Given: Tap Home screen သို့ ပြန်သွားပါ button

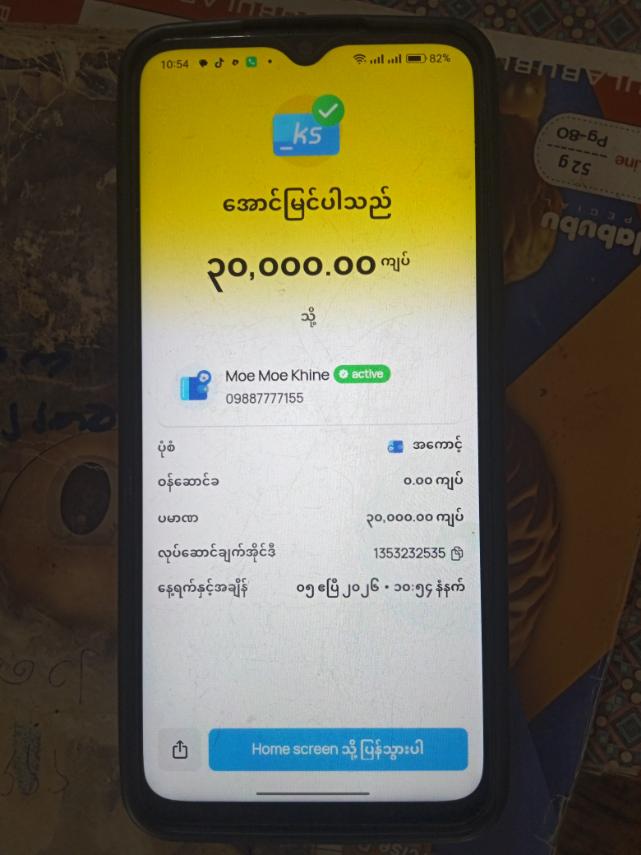Looking at the screenshot, I should pos(337,750).
